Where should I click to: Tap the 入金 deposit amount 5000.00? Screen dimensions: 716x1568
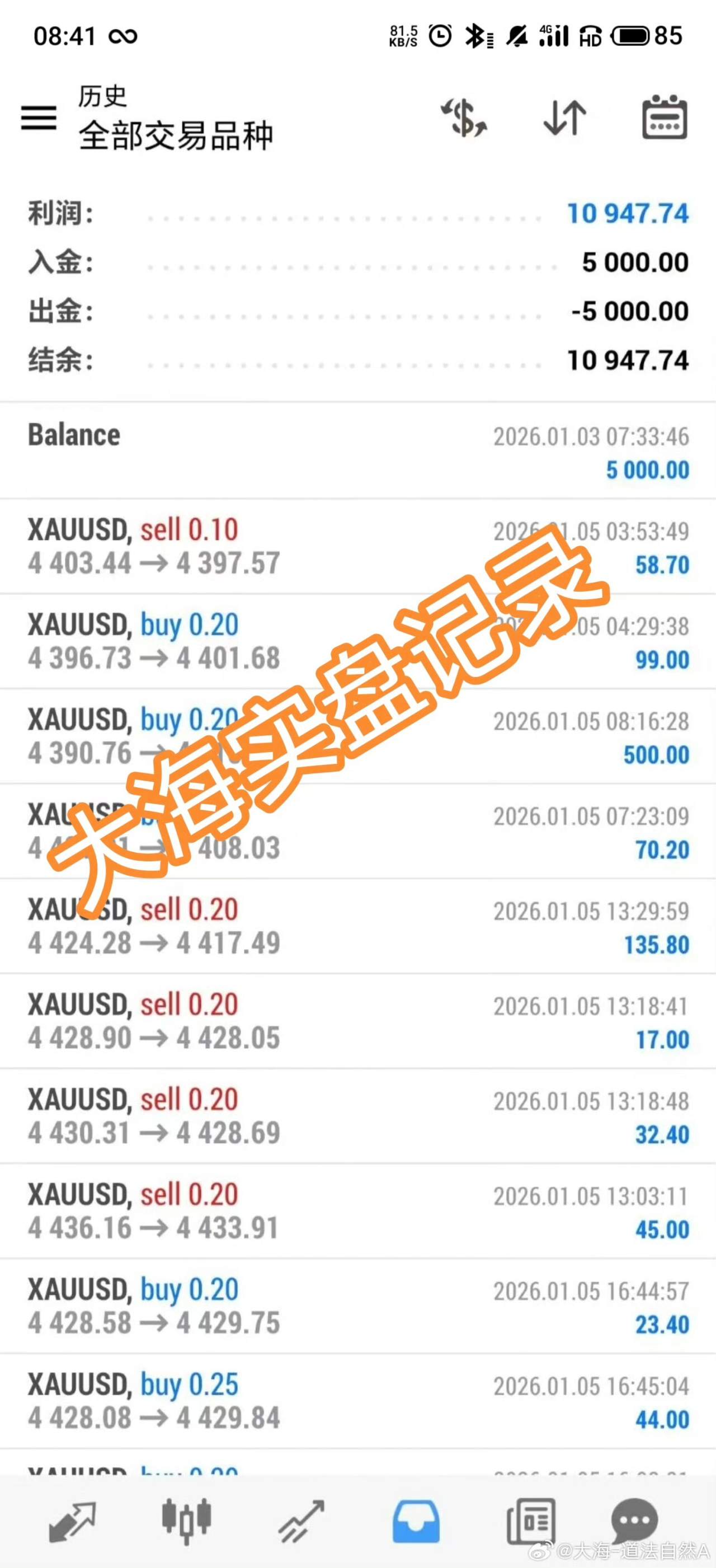634,262
